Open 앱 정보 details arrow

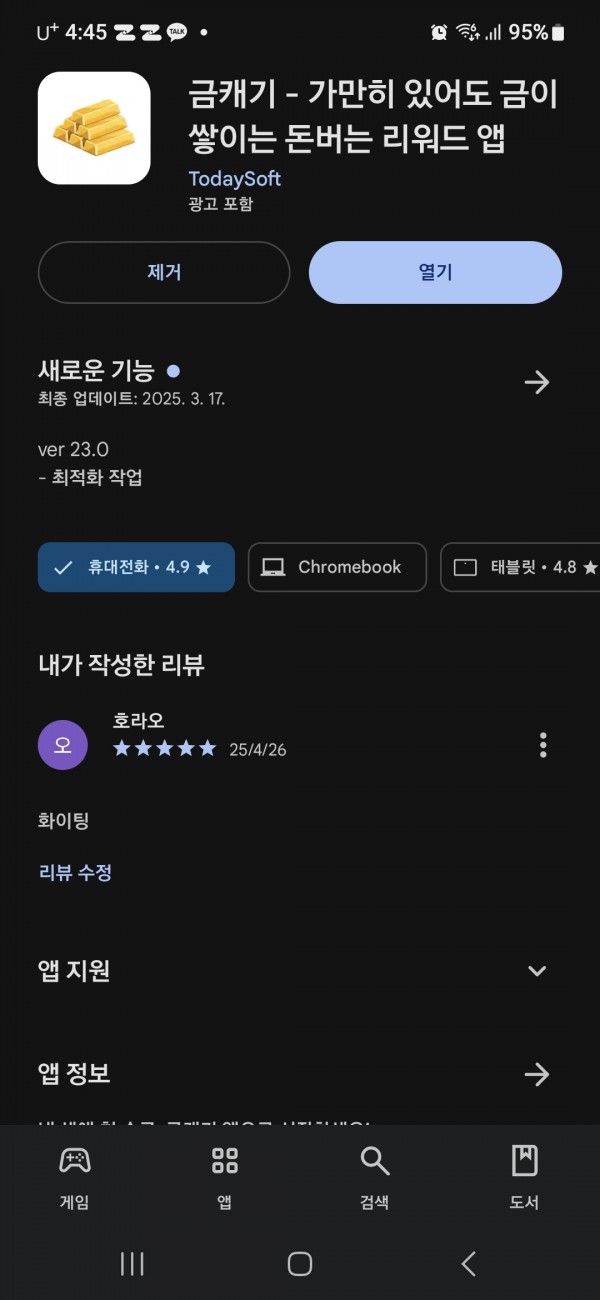[x=537, y=1074]
